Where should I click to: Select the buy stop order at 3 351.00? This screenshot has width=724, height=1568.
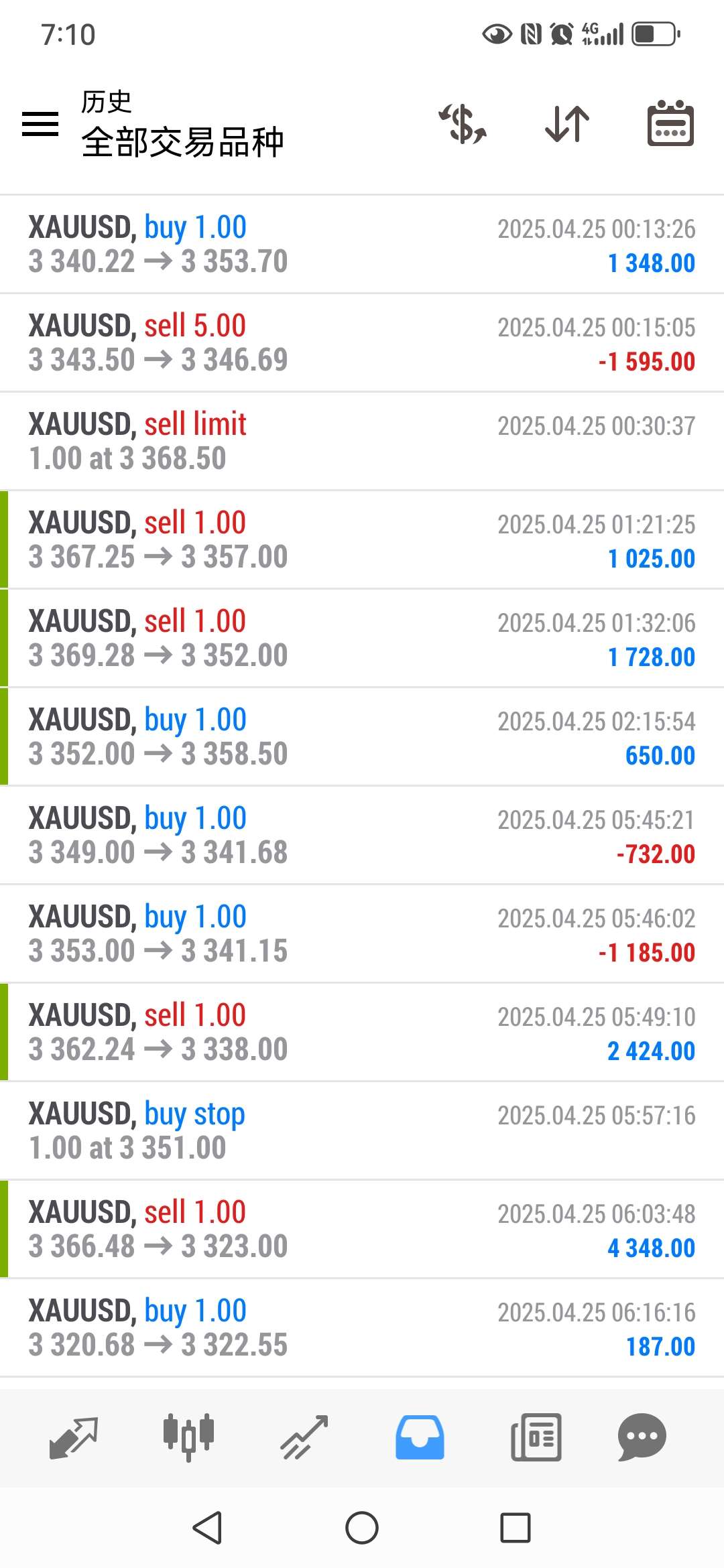pos(362,1131)
